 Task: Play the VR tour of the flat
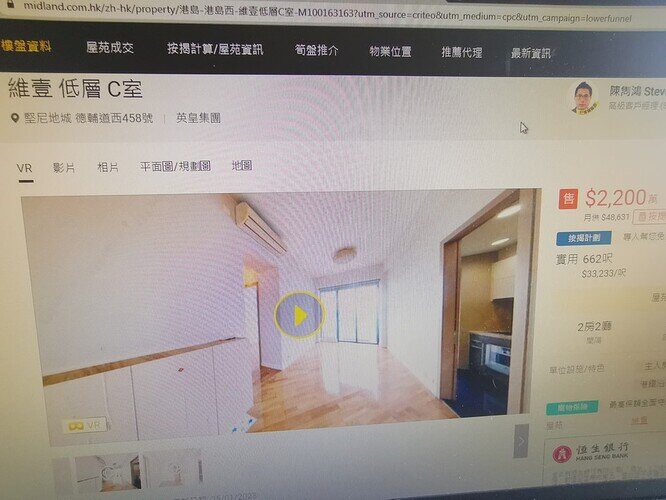click(x=298, y=315)
